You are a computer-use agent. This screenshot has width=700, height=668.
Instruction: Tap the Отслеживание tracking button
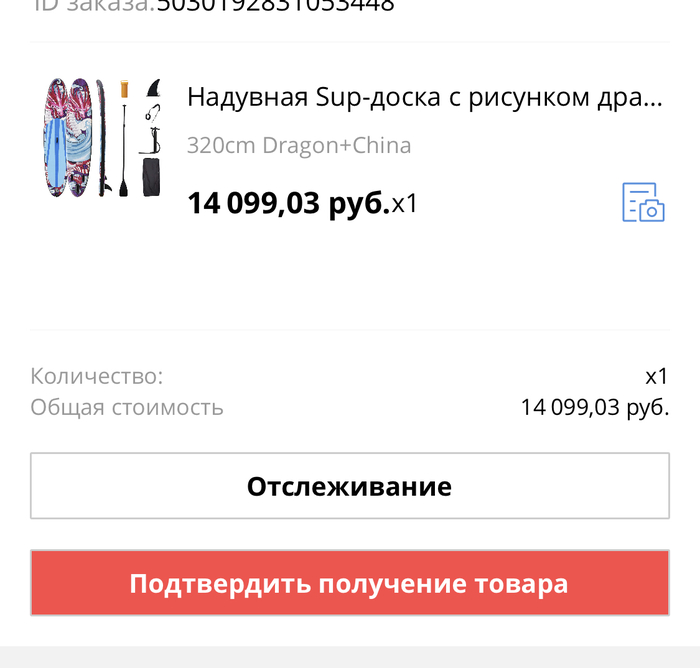349,486
